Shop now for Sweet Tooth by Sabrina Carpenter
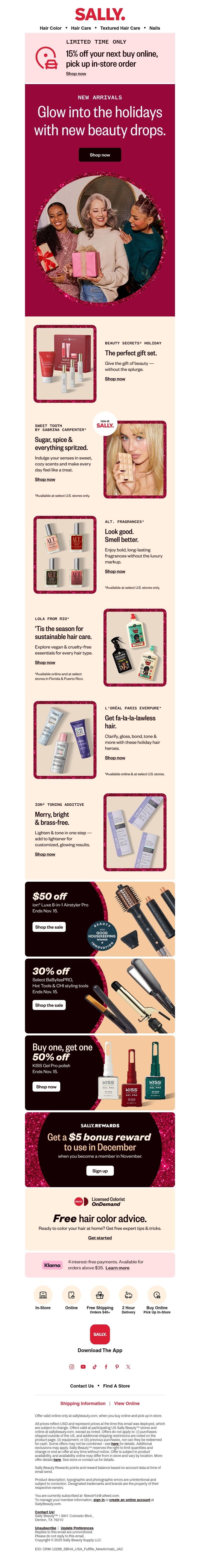The width and height of the screenshot is (200, 1568). (x=45, y=480)
